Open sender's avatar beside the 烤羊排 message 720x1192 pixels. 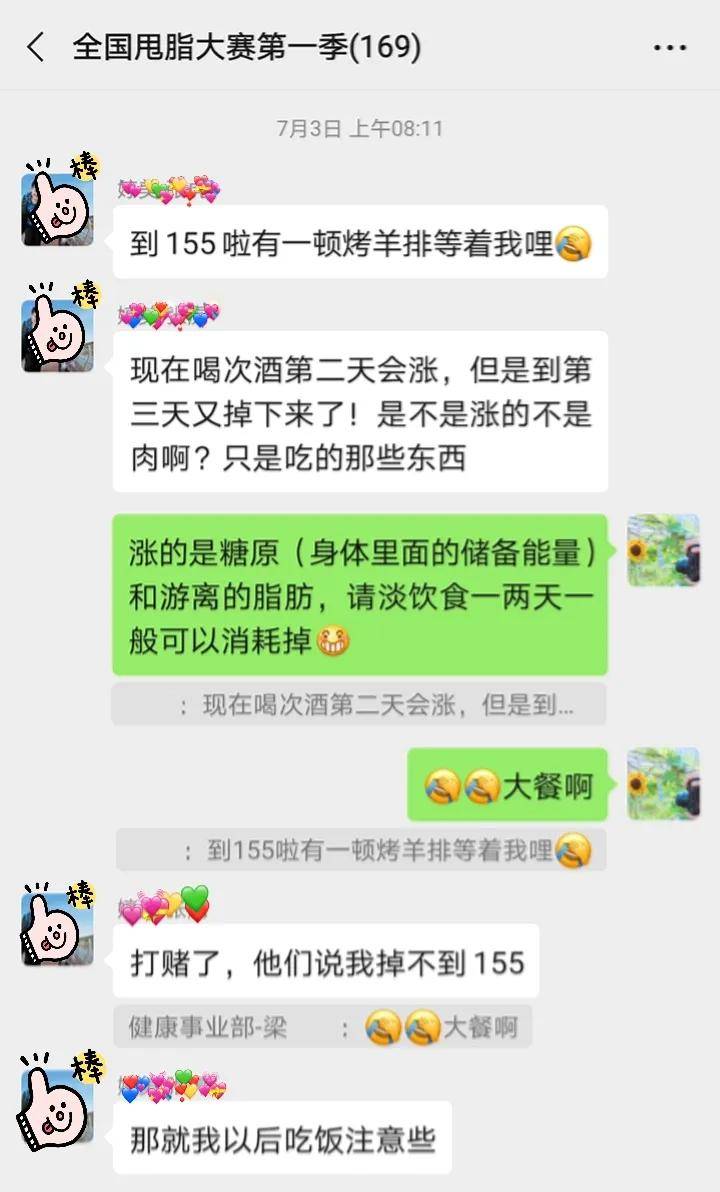(x=58, y=209)
